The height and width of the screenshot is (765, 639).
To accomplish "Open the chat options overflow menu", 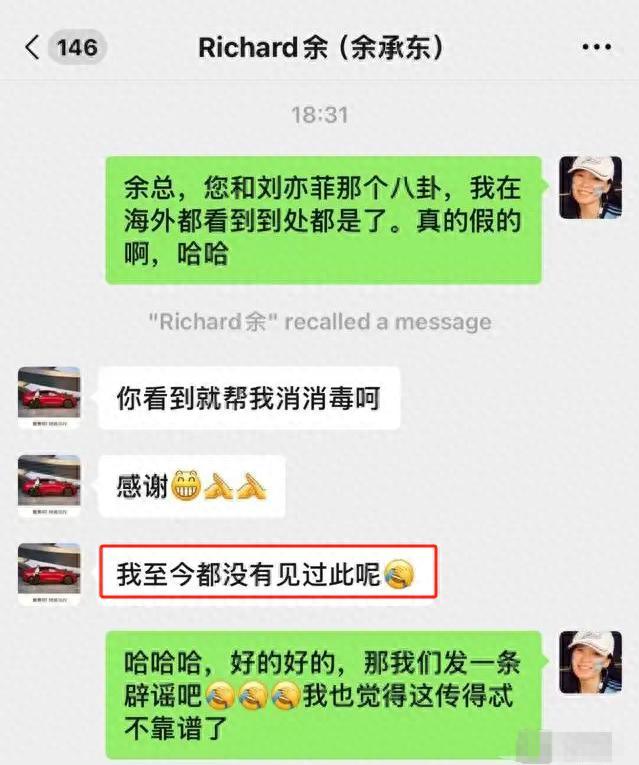I will 596,47.
